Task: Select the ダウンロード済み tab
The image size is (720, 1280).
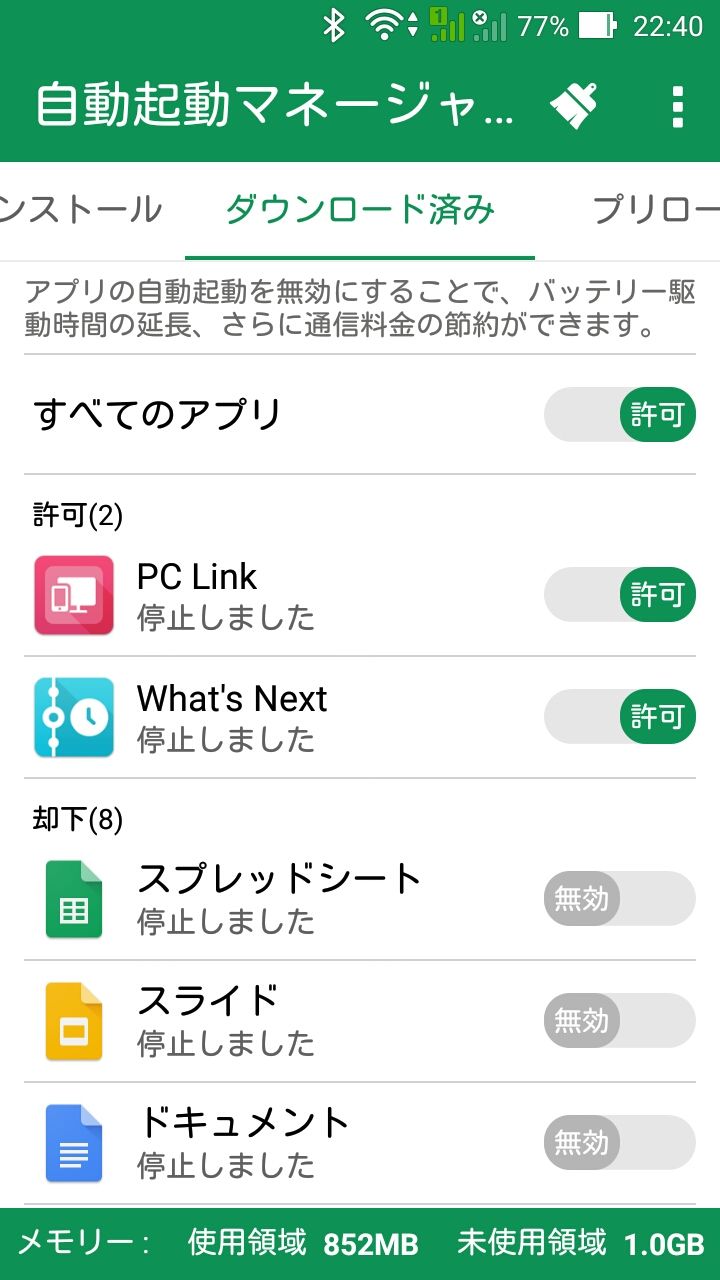Action: pos(360,210)
